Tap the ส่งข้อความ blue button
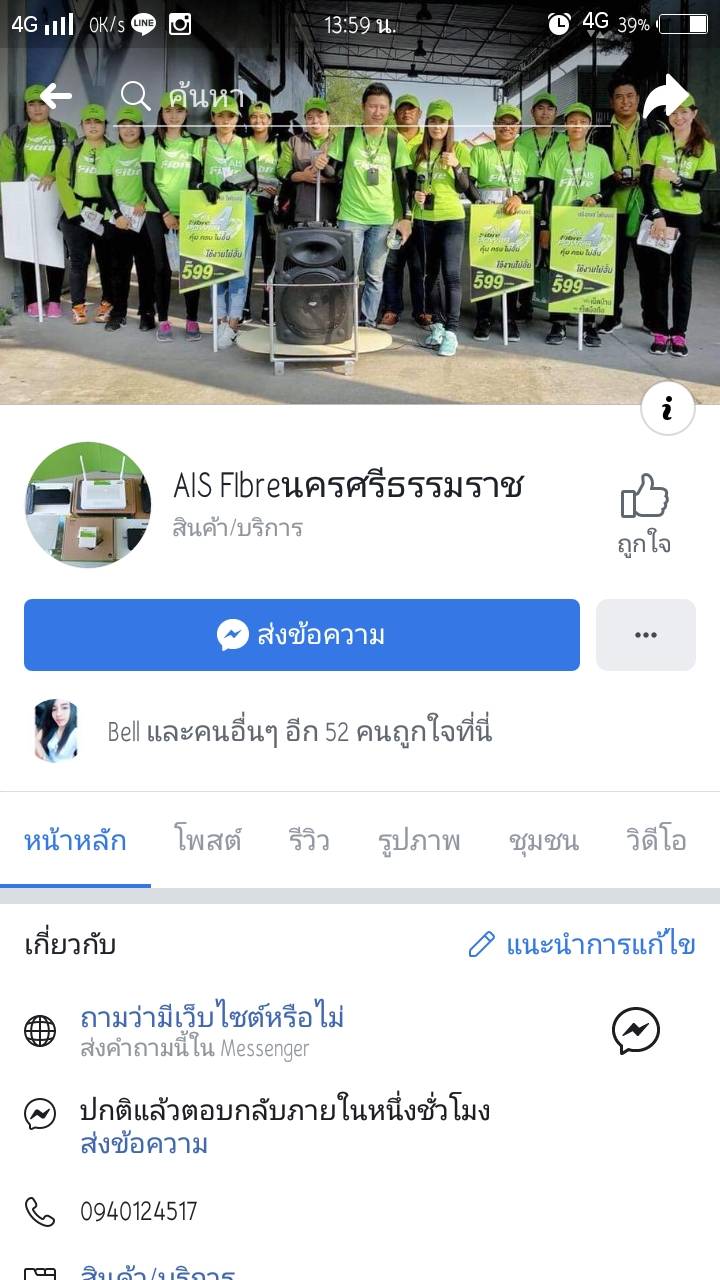 click(302, 635)
